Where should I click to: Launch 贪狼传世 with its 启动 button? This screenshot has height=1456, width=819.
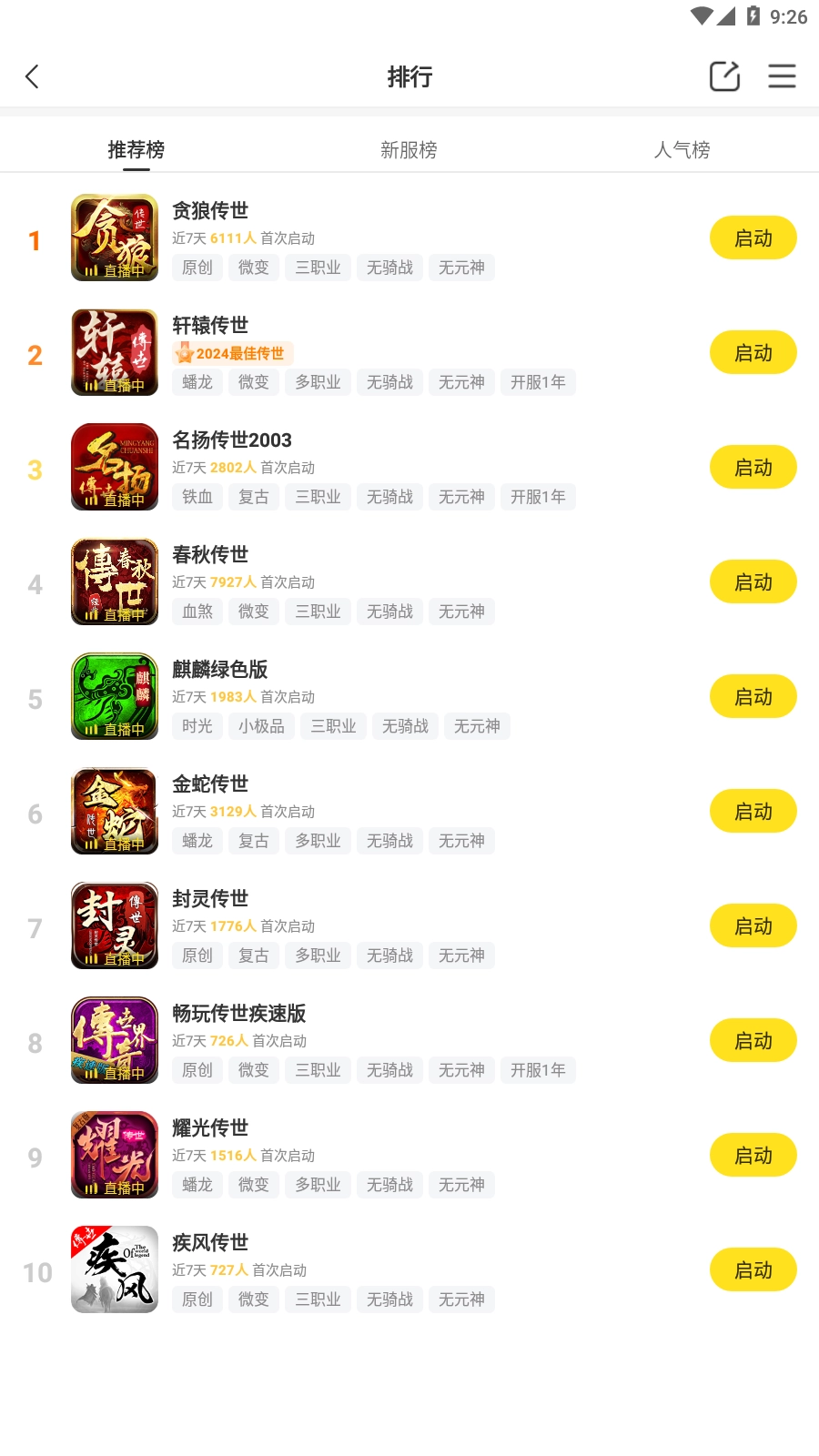point(753,238)
